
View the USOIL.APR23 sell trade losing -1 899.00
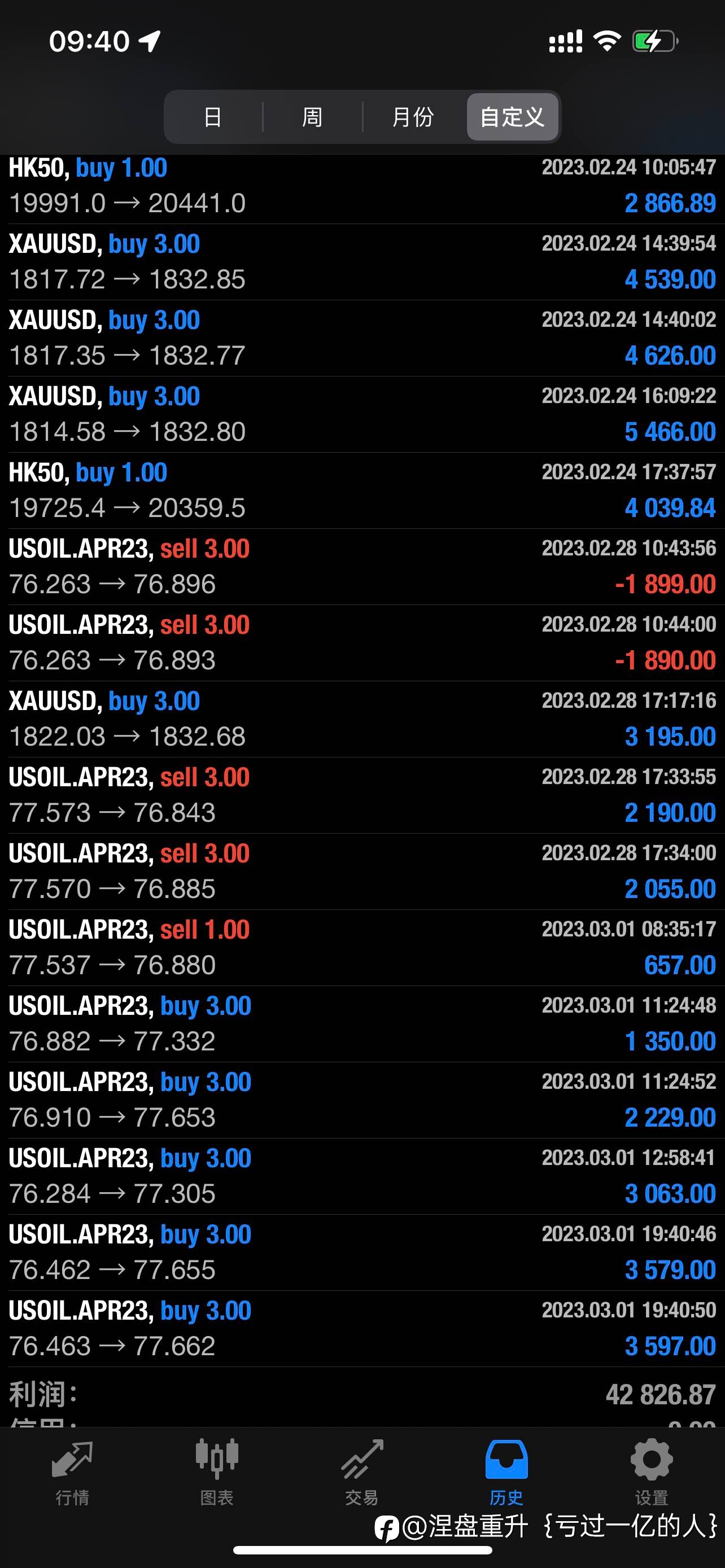click(x=362, y=566)
